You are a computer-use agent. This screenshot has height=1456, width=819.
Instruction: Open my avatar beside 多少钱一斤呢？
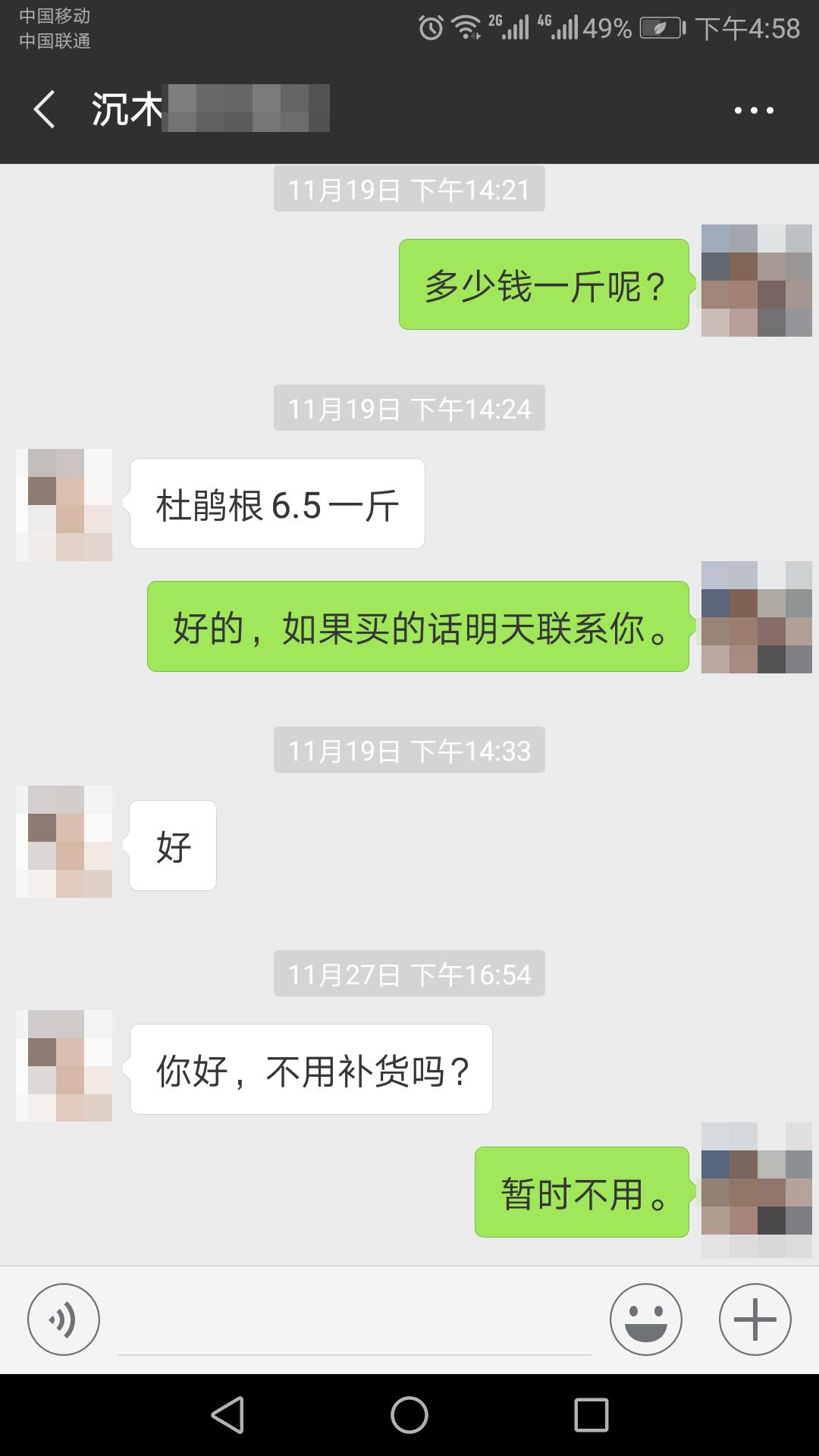pyautogui.click(x=756, y=281)
